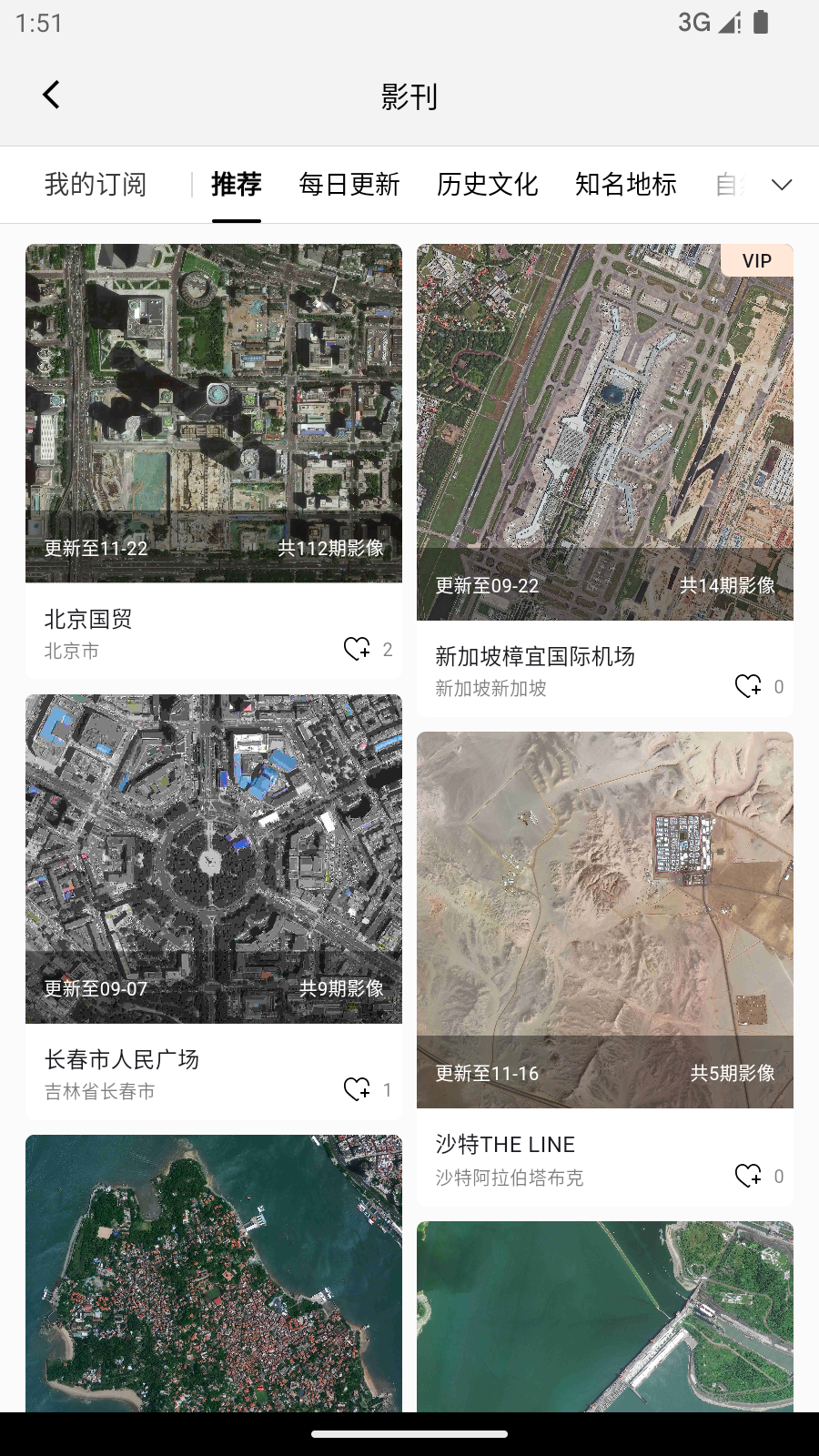Viewport: 819px width, 1456px height.
Task: Click the heart icon on 北京国贸 card
Action: coord(359,650)
